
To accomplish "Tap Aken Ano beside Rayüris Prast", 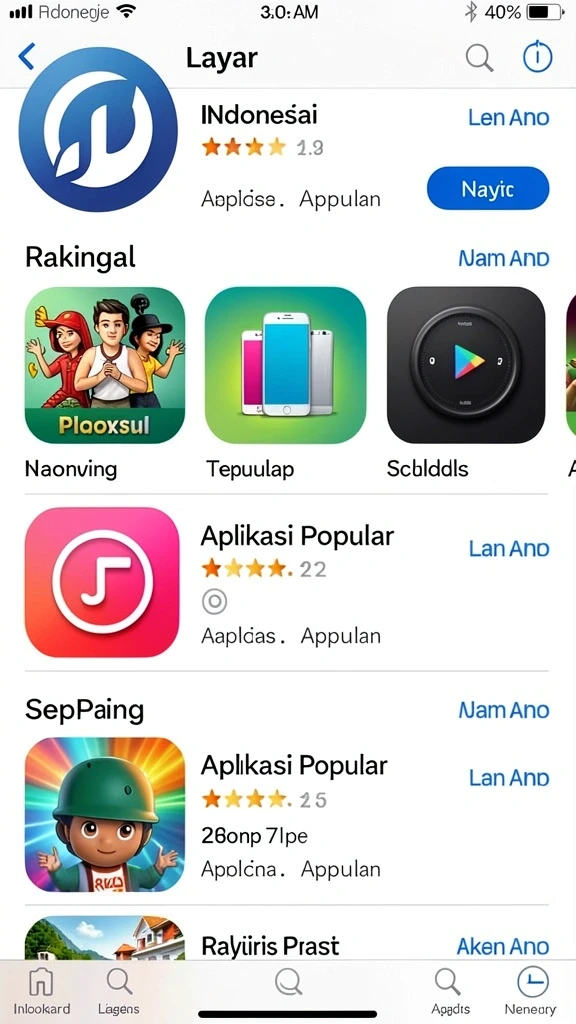I will point(503,946).
